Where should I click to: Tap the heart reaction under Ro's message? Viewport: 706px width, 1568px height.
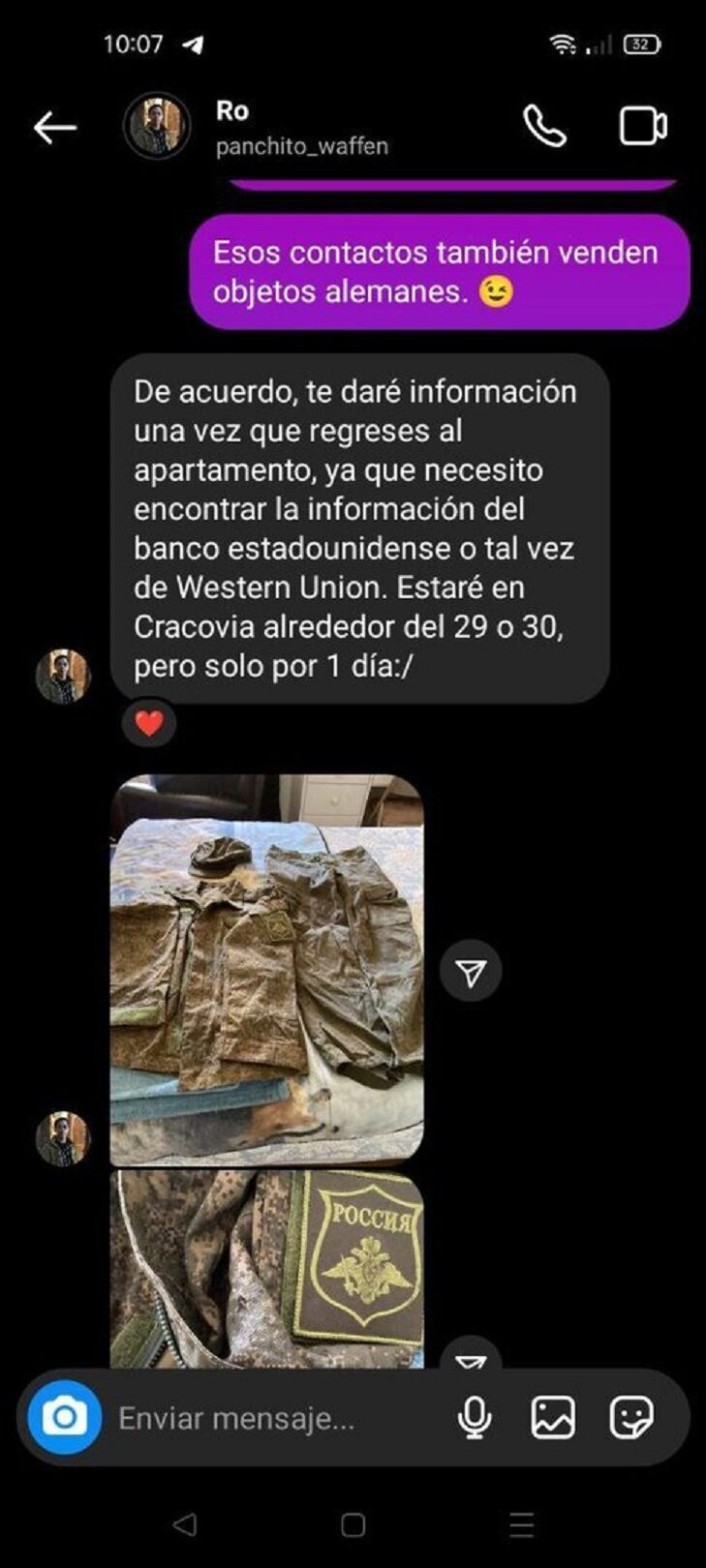click(149, 722)
